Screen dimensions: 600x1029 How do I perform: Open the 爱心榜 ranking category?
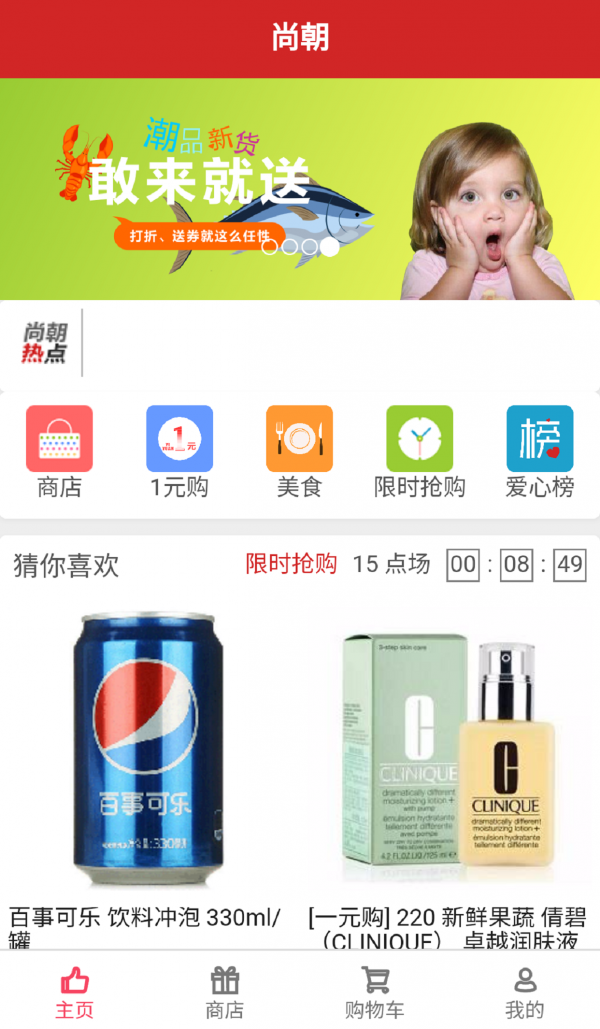pos(539,438)
